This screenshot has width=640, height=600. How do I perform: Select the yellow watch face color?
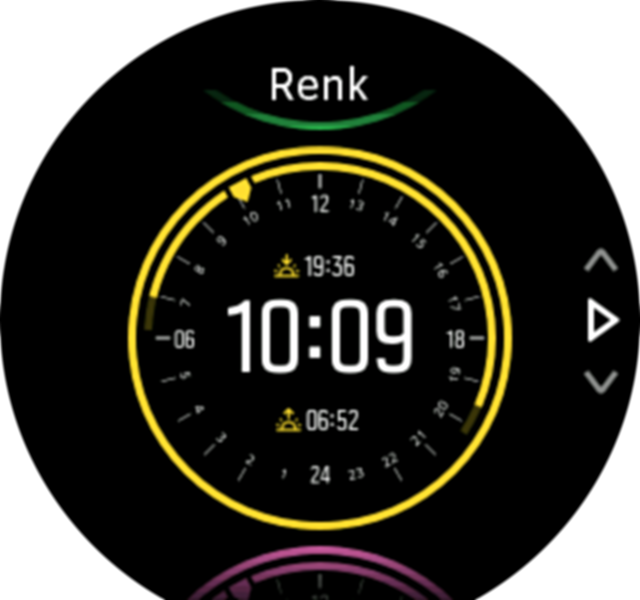pos(320,338)
